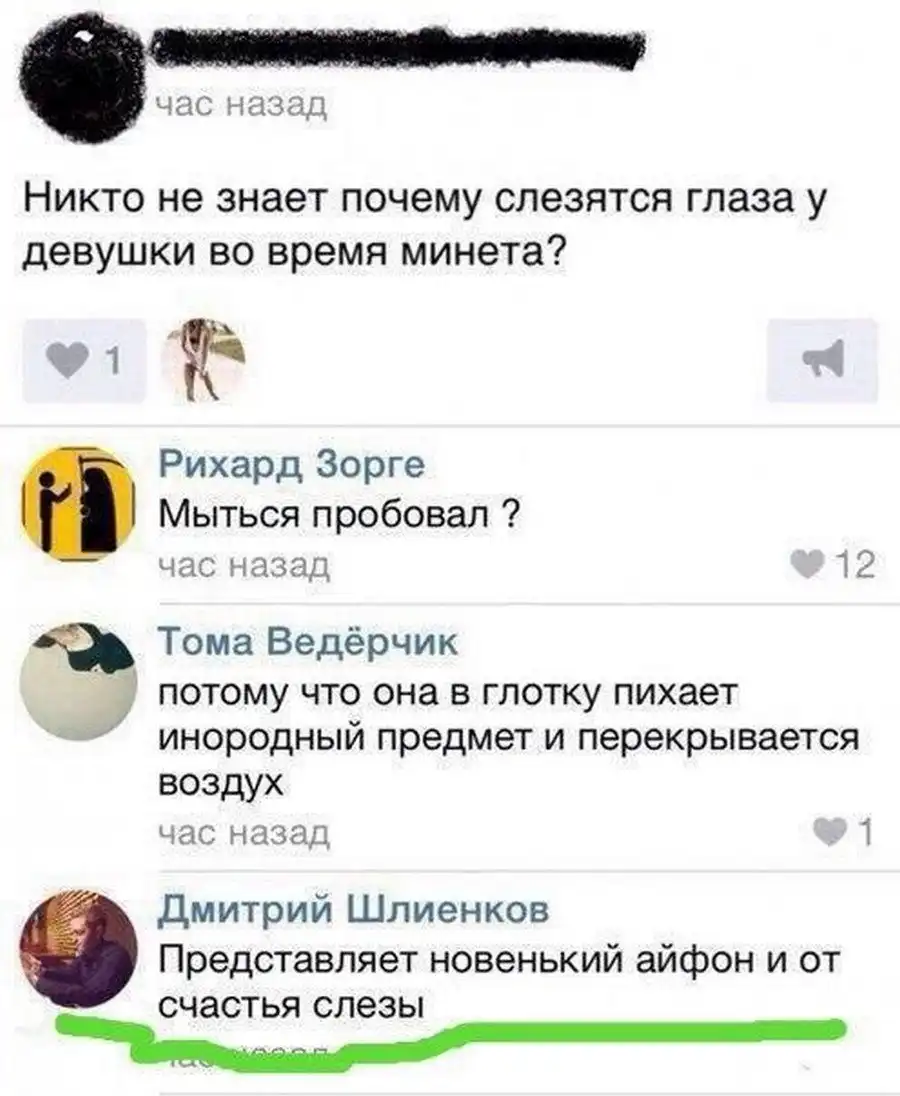Tap Тома Ведёрчик's avatar
The height and width of the screenshot is (1096, 900).
(76, 682)
